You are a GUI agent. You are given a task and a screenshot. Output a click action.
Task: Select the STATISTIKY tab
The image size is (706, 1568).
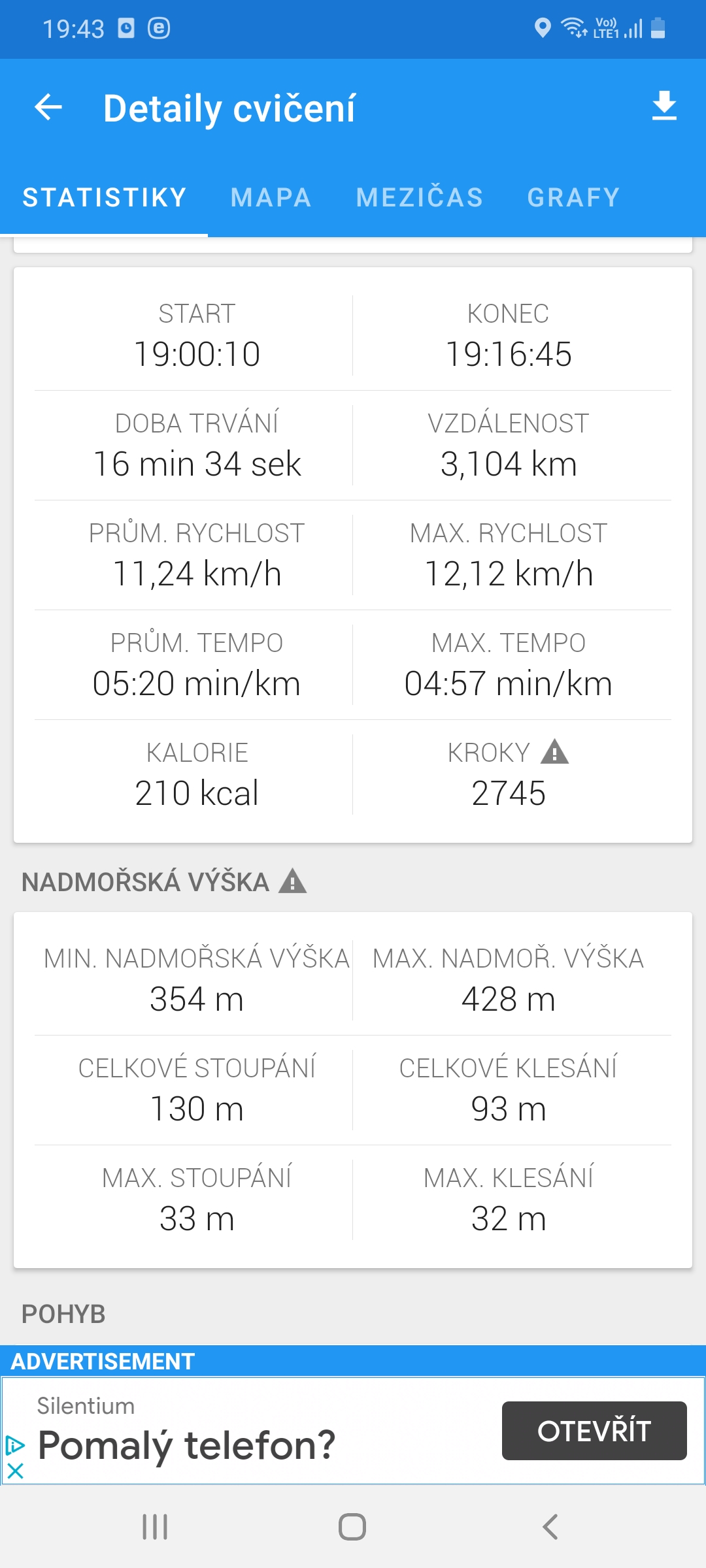click(105, 197)
